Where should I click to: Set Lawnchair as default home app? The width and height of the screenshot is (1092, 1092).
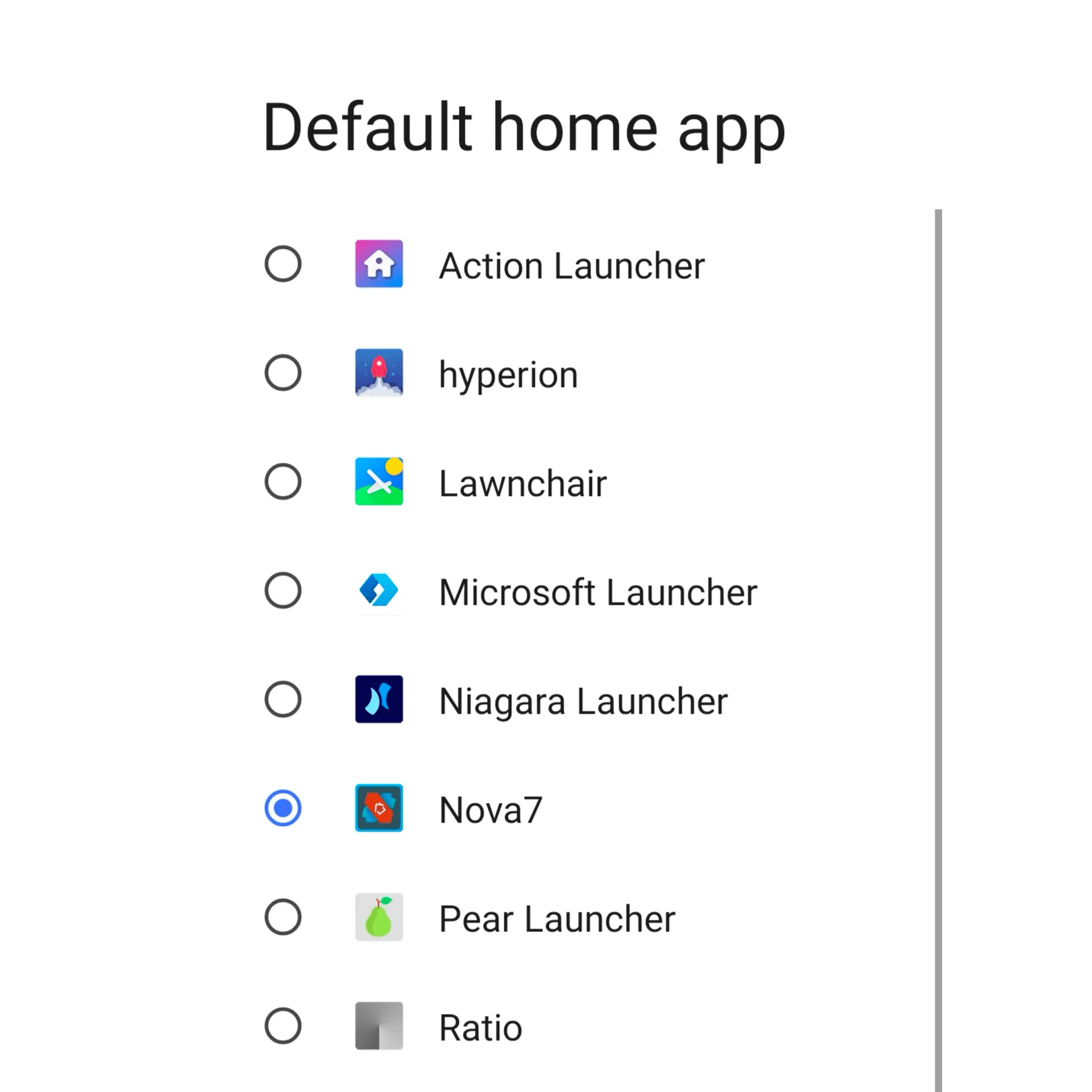point(283,482)
